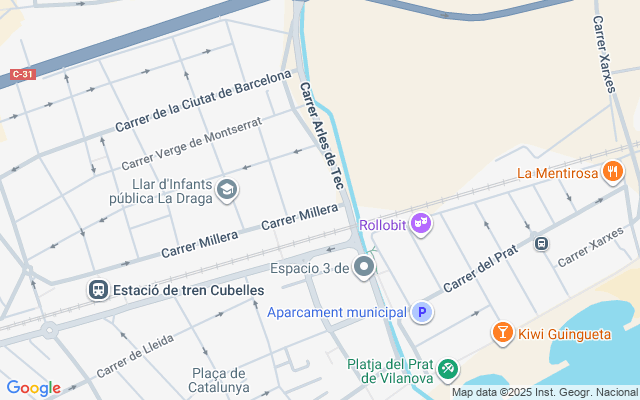Viewport: 640px width, 400px height.
Task: Select the Aparcament municipal parking marker
Action: (422, 313)
